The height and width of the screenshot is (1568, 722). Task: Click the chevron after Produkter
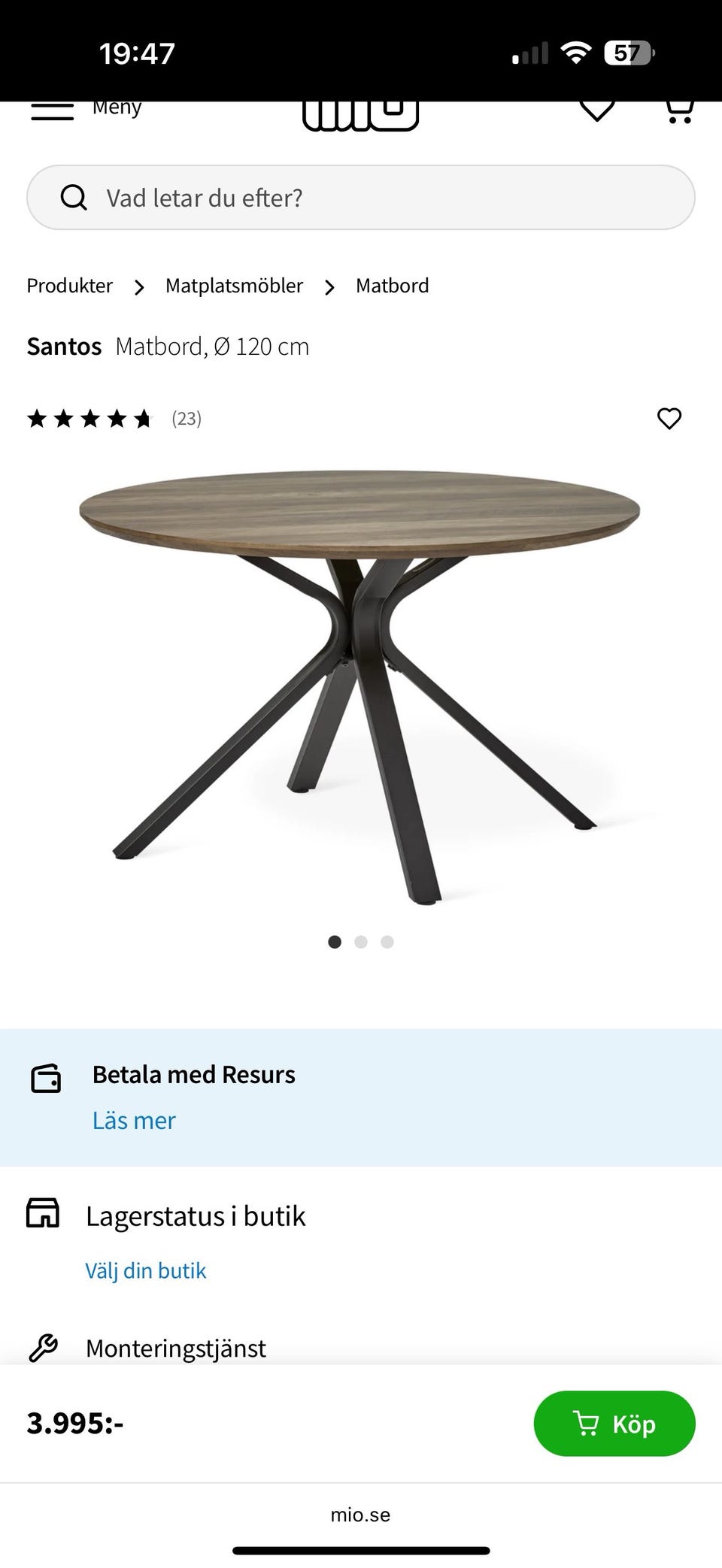(x=138, y=287)
